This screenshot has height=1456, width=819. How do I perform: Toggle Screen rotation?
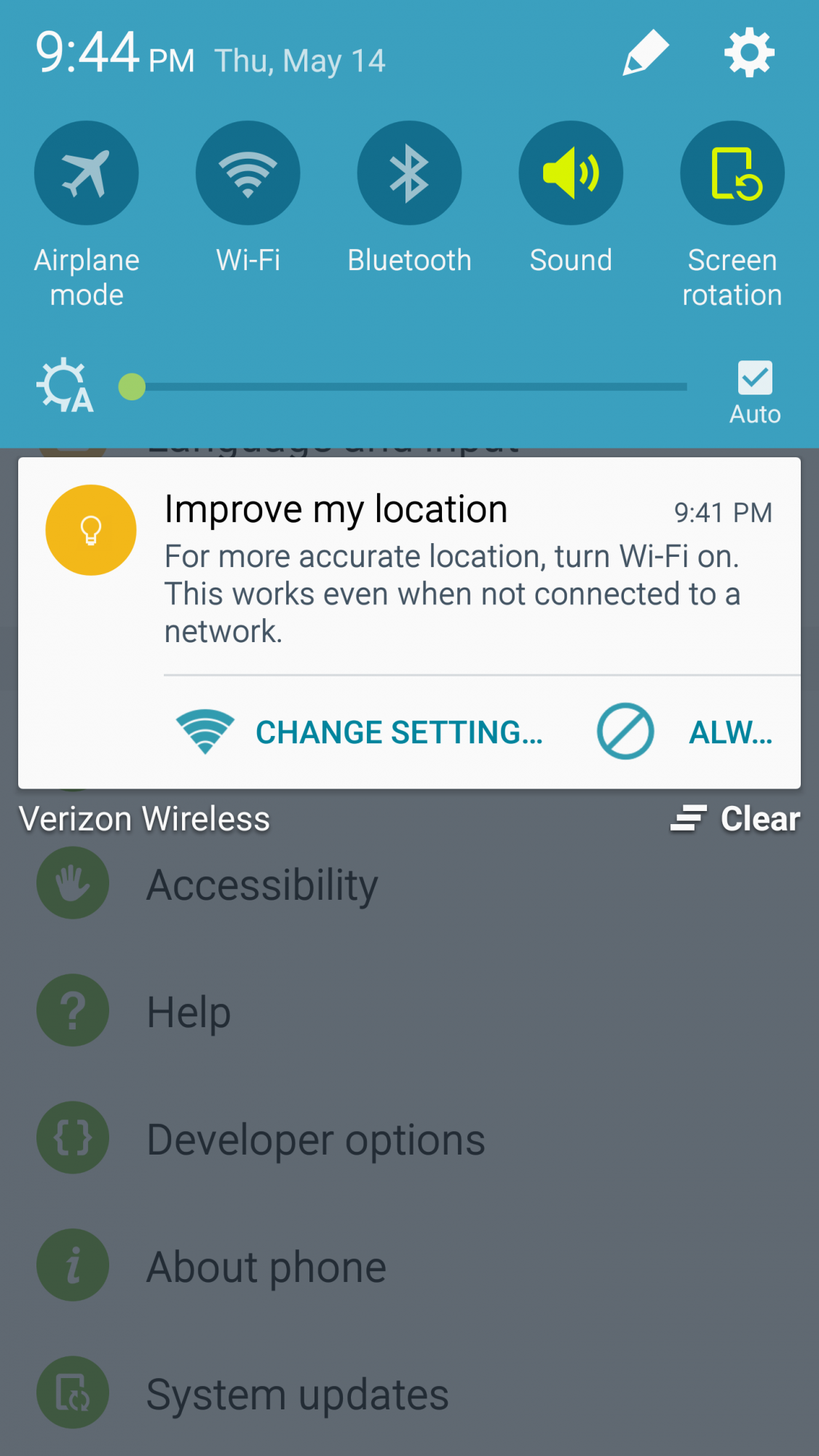(732, 173)
